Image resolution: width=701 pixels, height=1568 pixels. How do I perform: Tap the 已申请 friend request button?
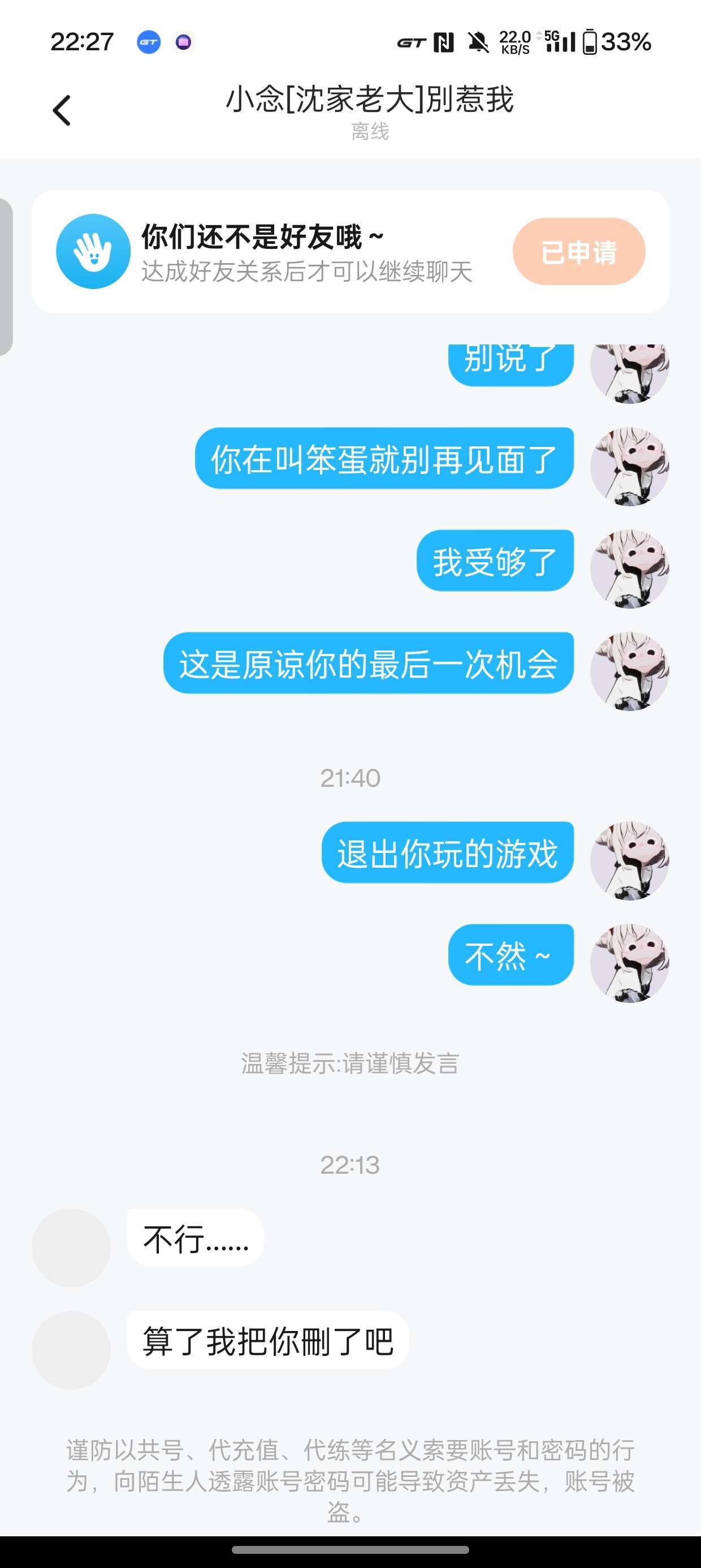click(x=578, y=251)
